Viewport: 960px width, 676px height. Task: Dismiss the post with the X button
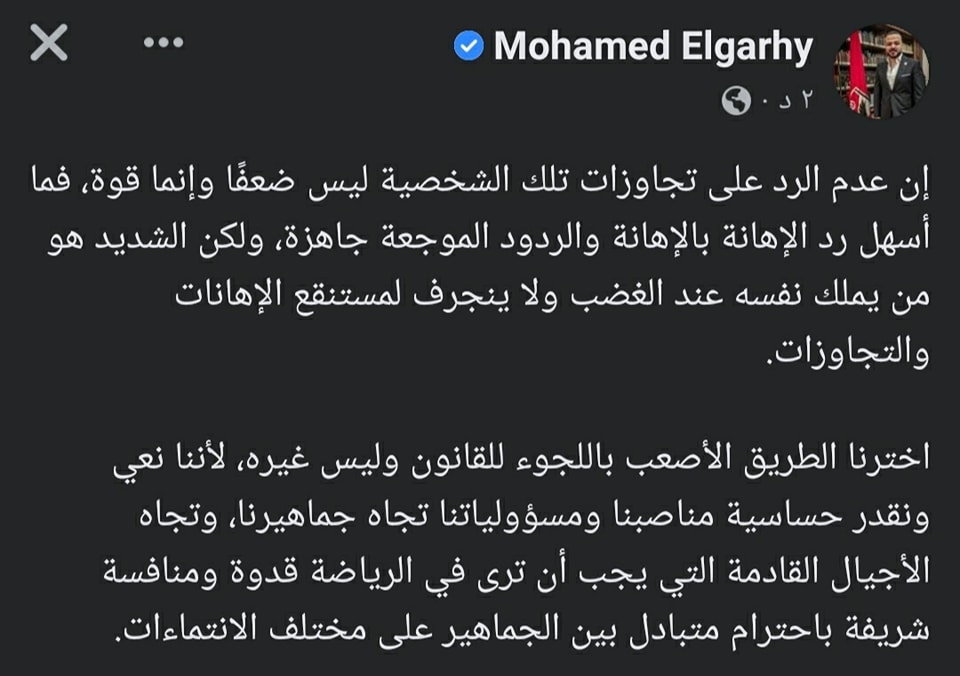click(49, 43)
